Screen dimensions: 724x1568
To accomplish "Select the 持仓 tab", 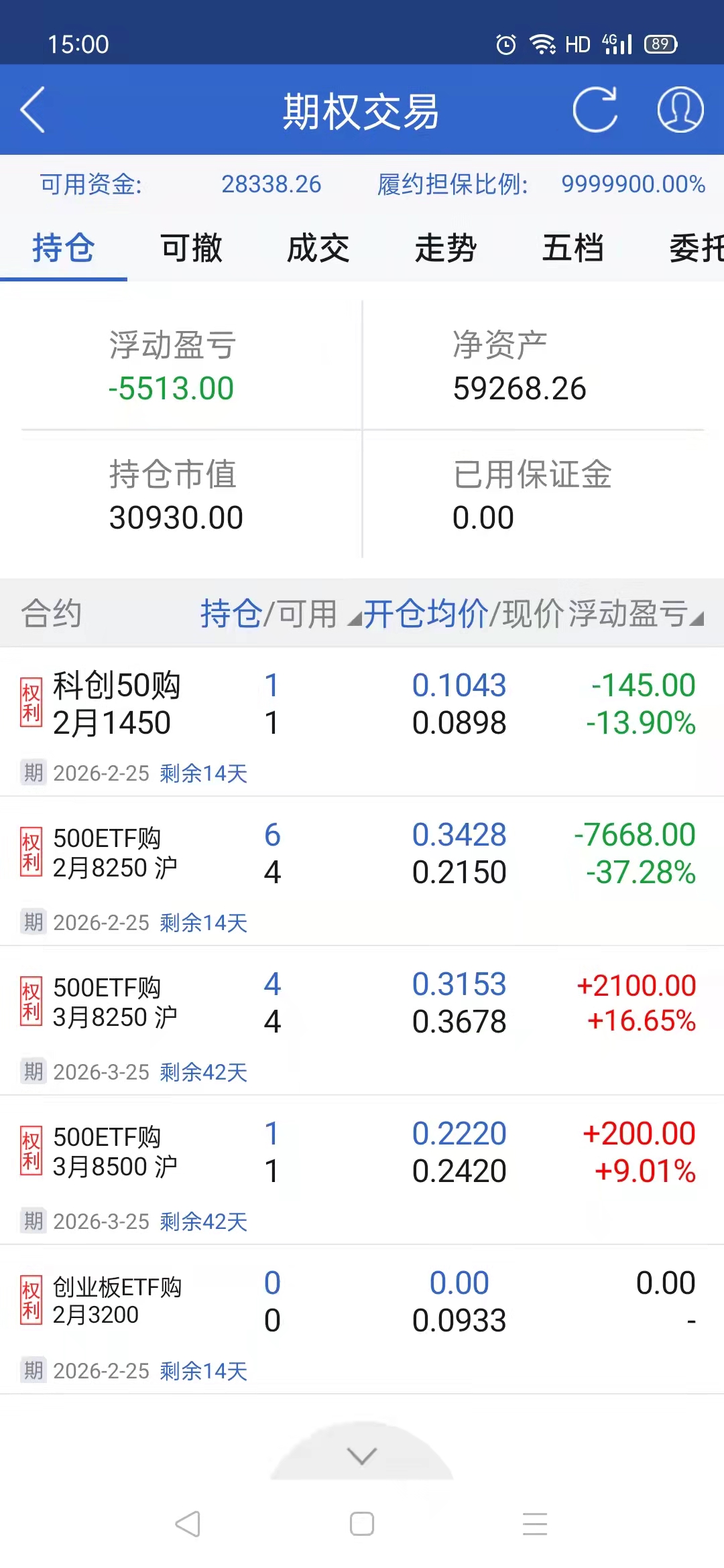I will coord(64,249).
